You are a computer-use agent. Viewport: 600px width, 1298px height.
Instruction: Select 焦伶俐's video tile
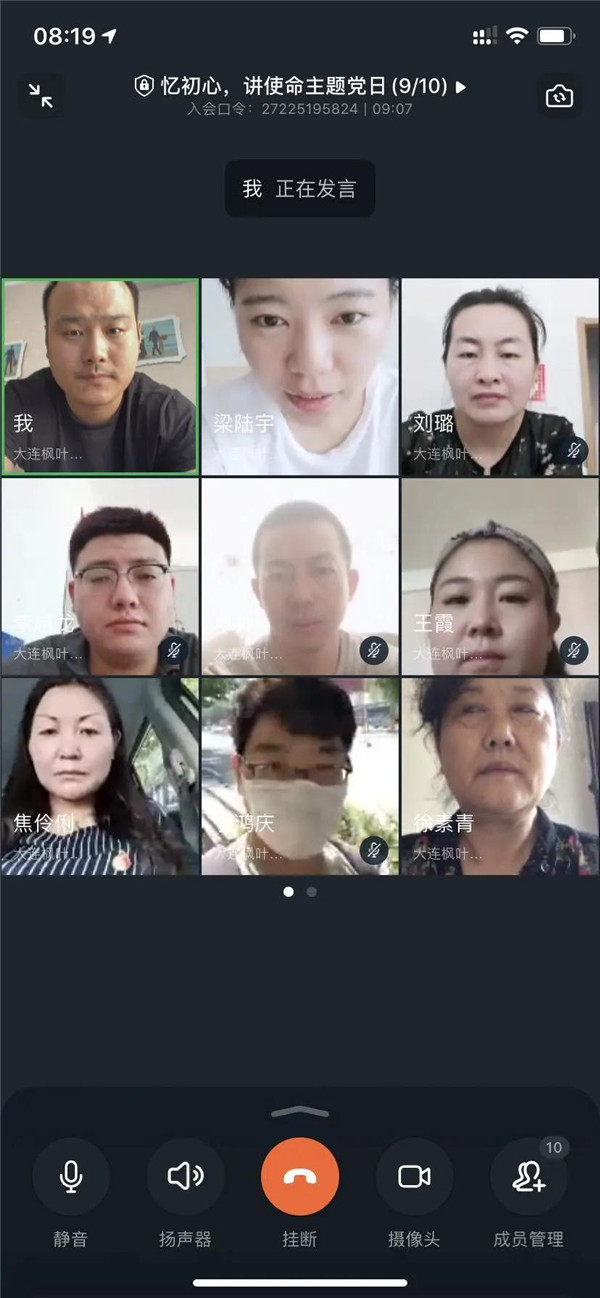pyautogui.click(x=100, y=777)
